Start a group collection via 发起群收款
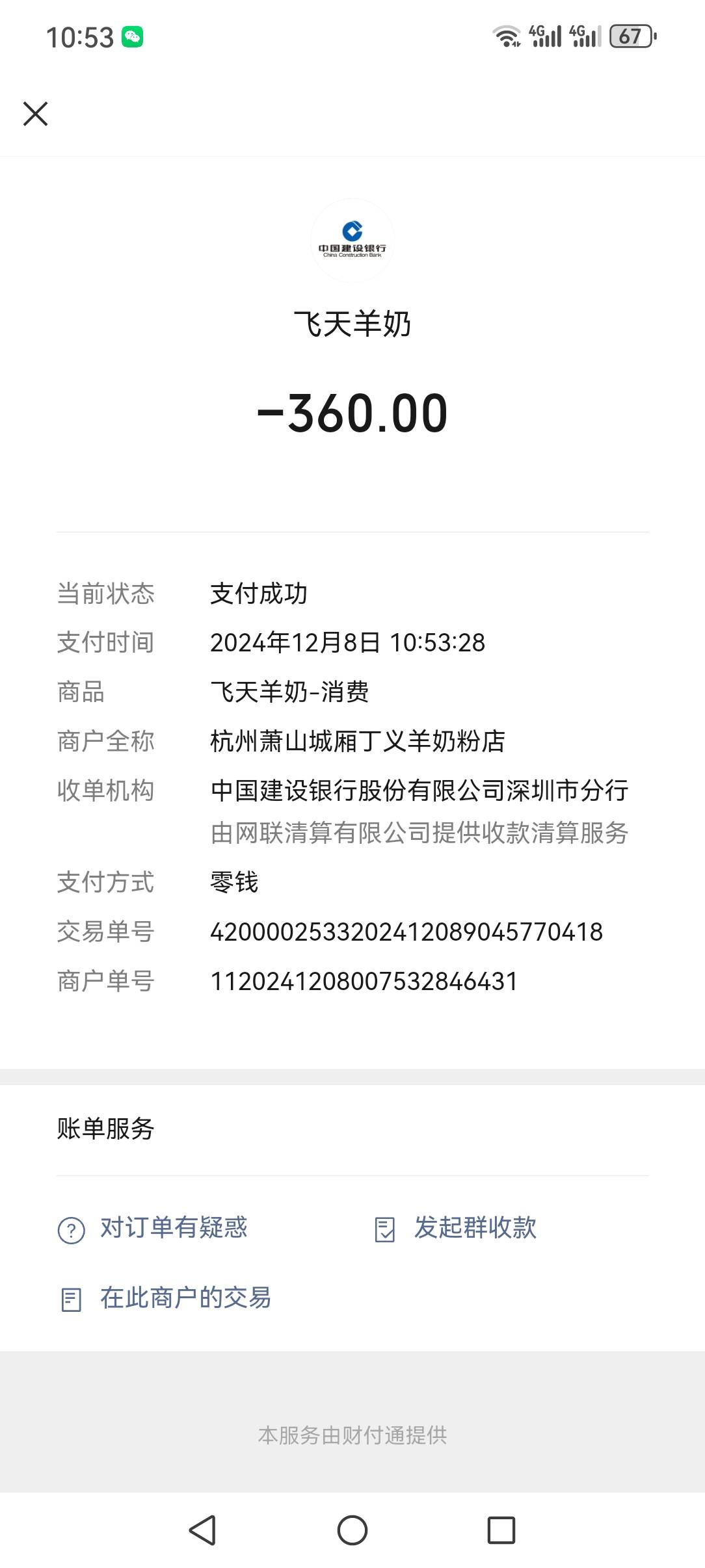 click(474, 1228)
